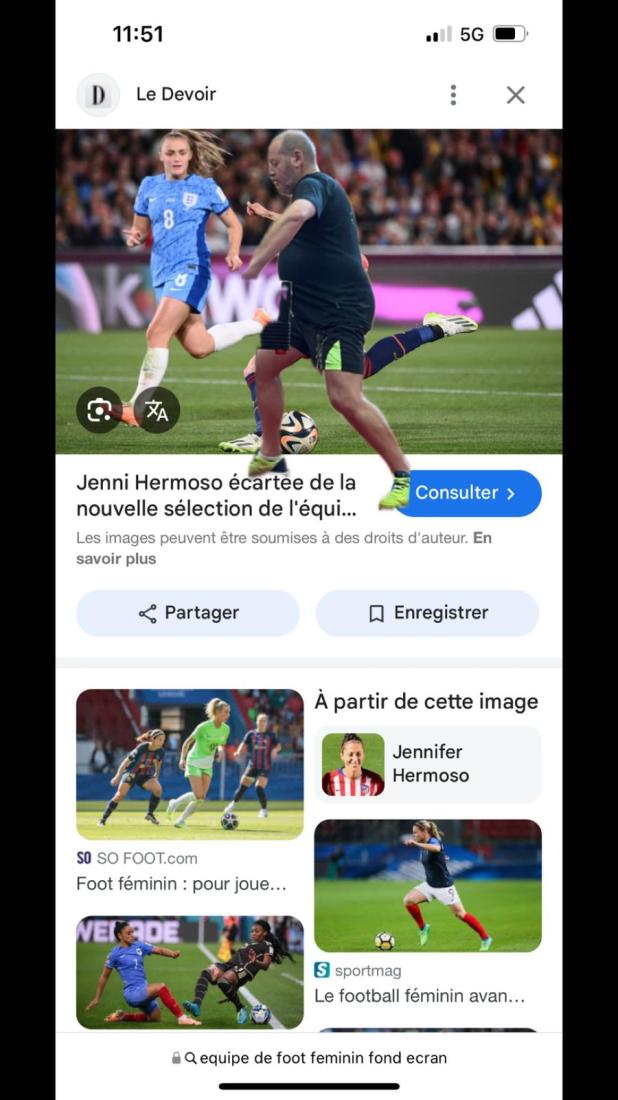Select the Jennifer Hermoso entity chip
The width and height of the screenshot is (618, 1100).
[x=428, y=764]
